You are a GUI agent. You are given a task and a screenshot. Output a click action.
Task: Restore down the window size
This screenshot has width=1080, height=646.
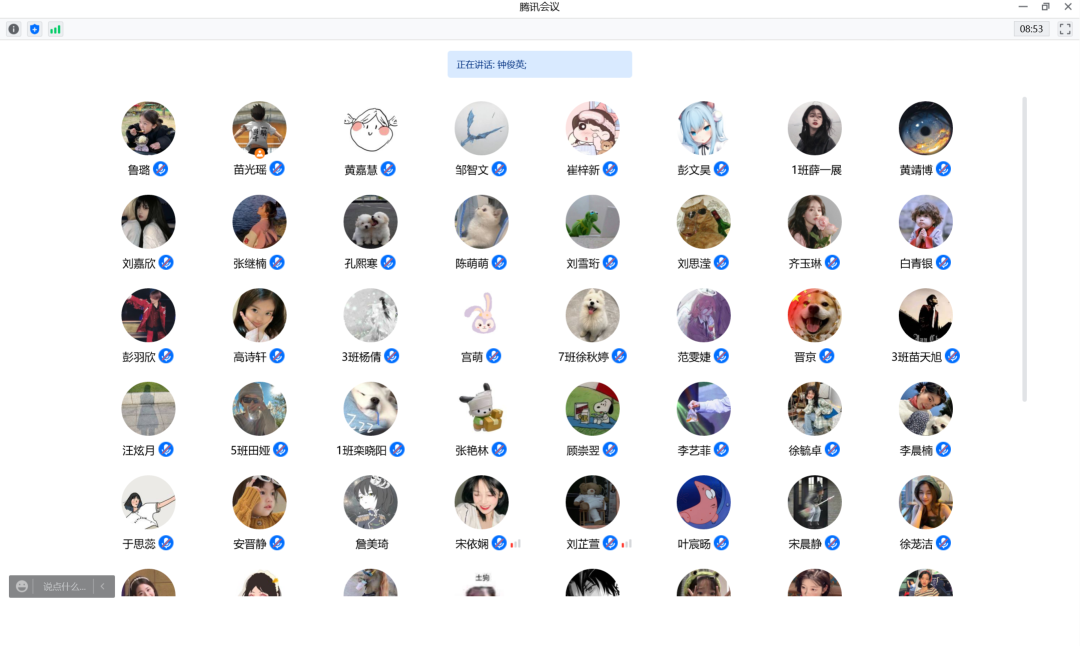click(x=1045, y=7)
